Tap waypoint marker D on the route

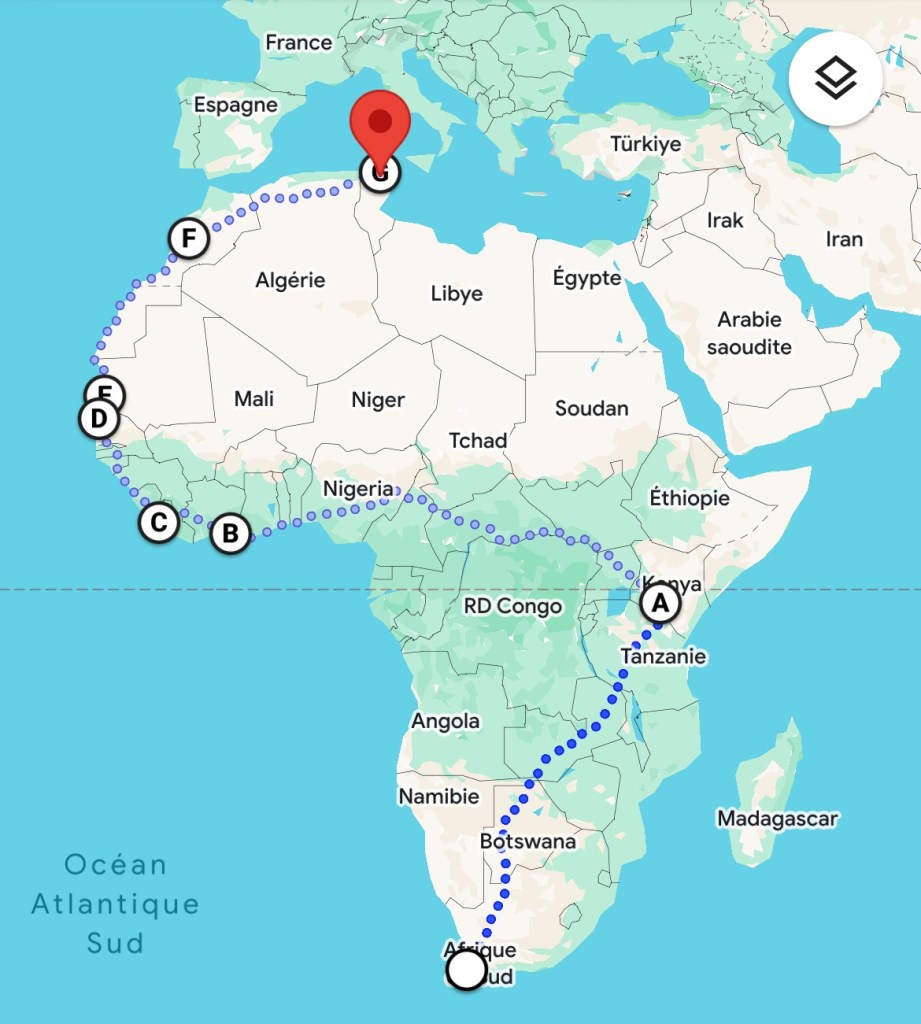97,419
